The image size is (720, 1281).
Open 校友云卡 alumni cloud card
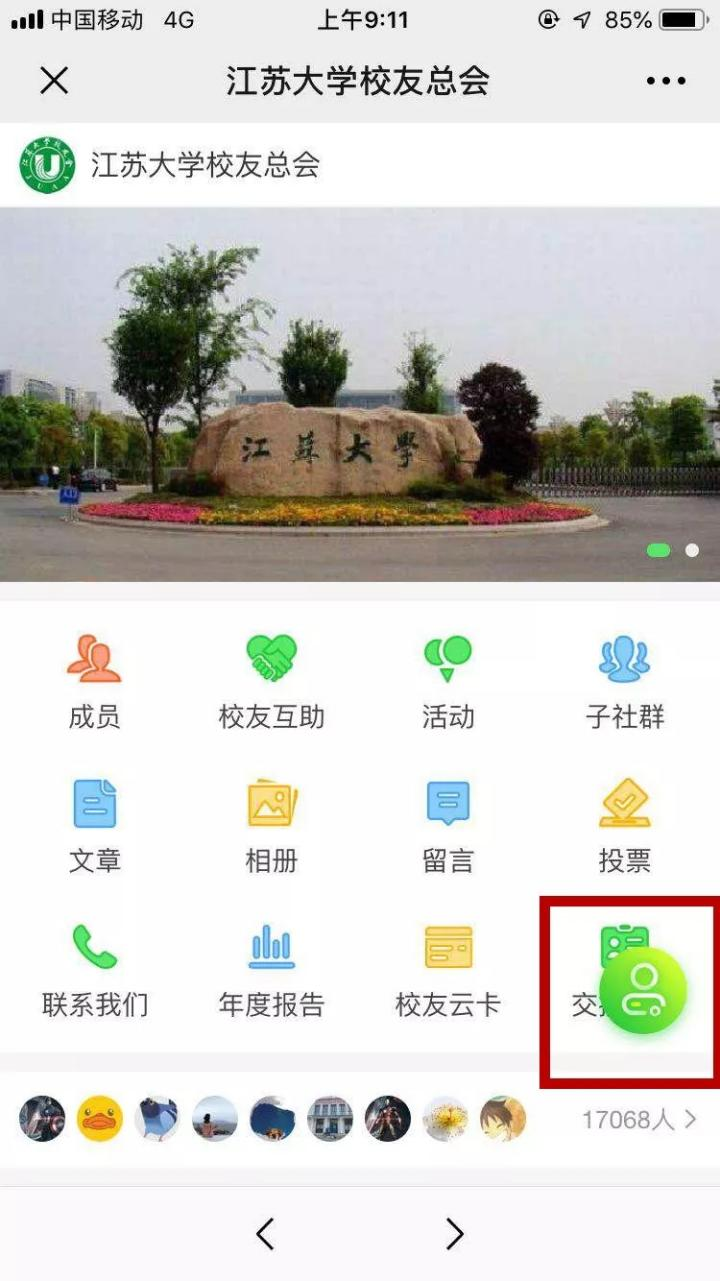pos(447,968)
